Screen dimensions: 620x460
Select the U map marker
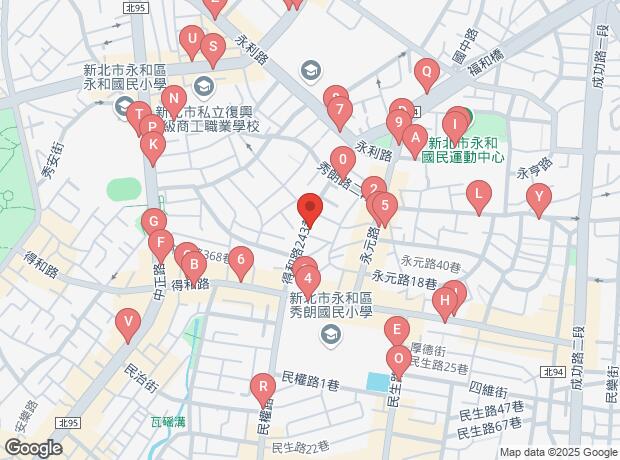(190, 40)
